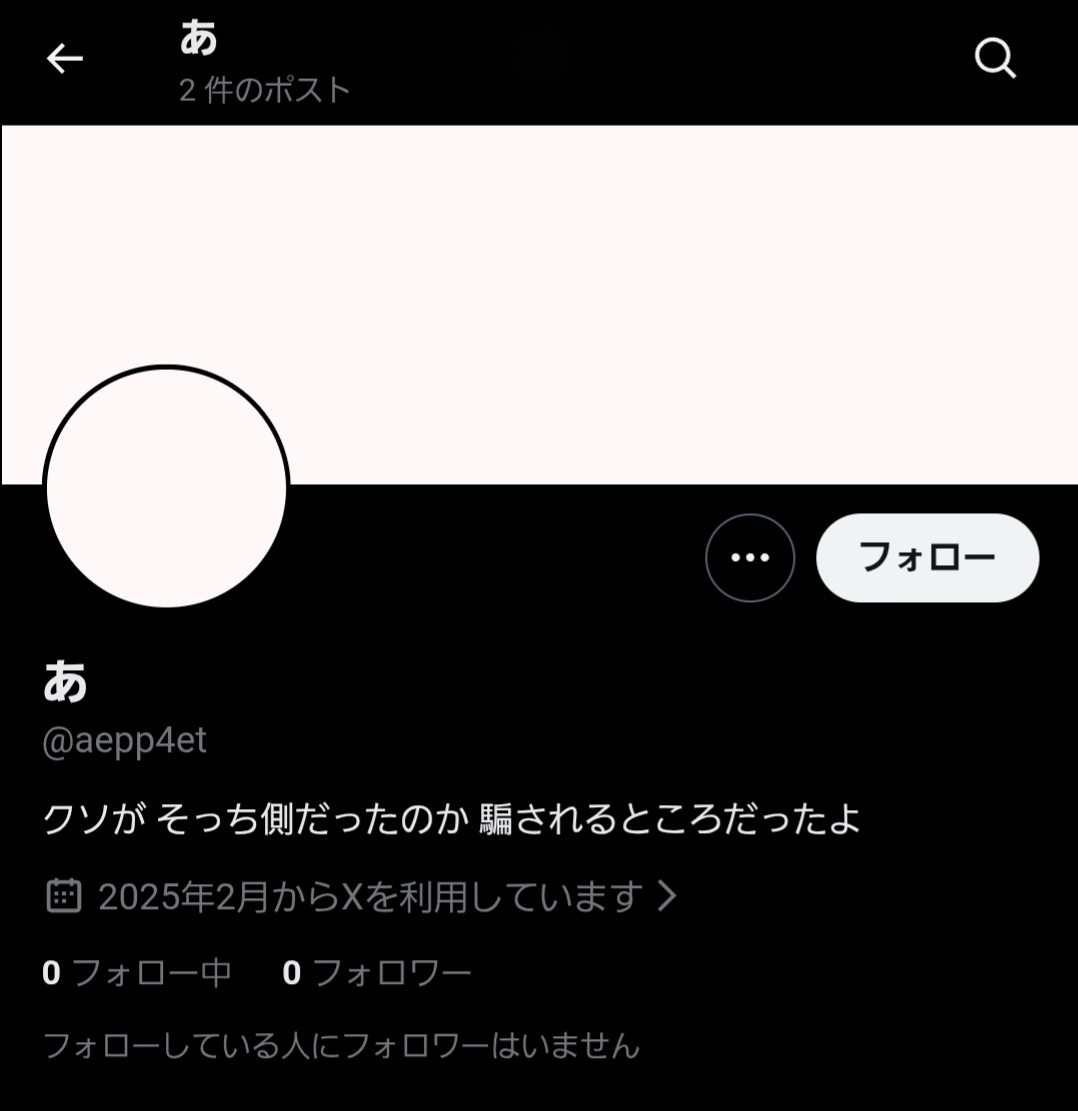1078x1111 pixels.
Task: Open the three-dot more options button
Action: point(750,558)
